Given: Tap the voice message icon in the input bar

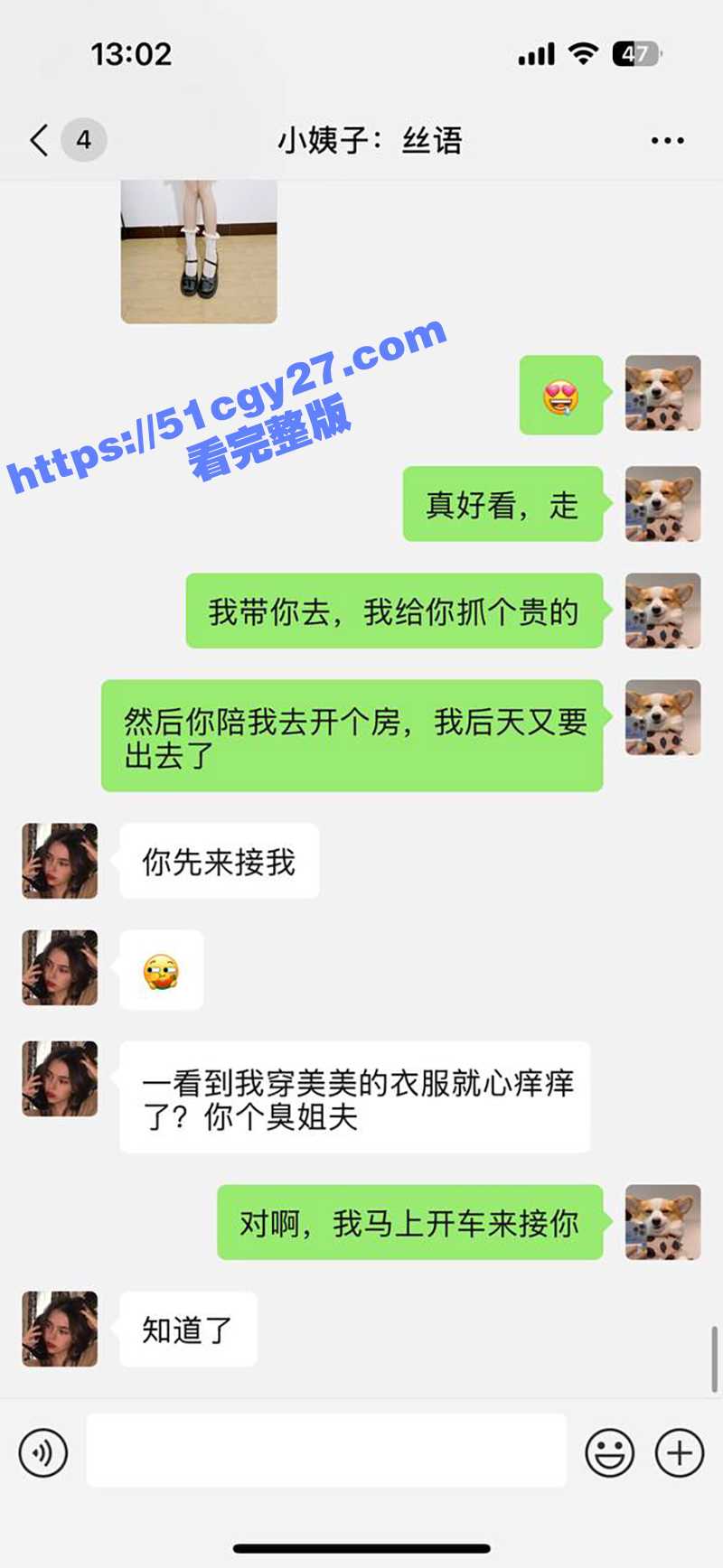Looking at the screenshot, I should [x=42, y=1451].
